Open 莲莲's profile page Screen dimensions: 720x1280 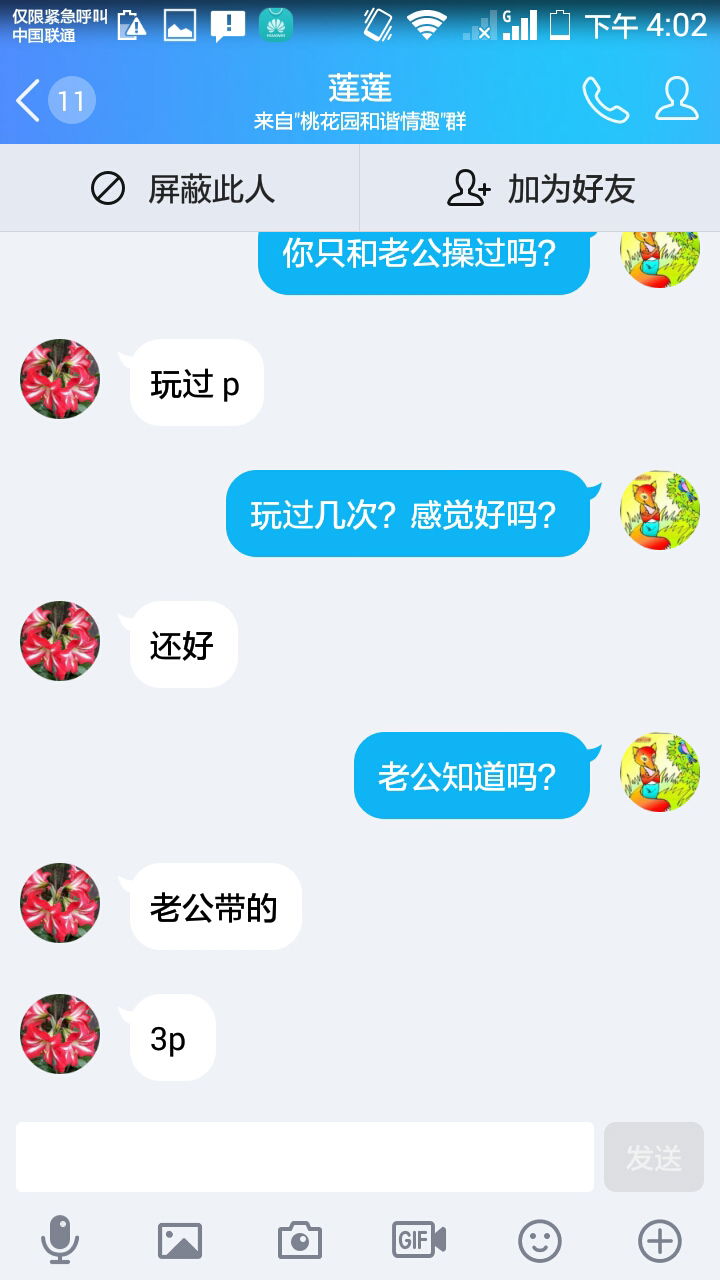point(677,100)
